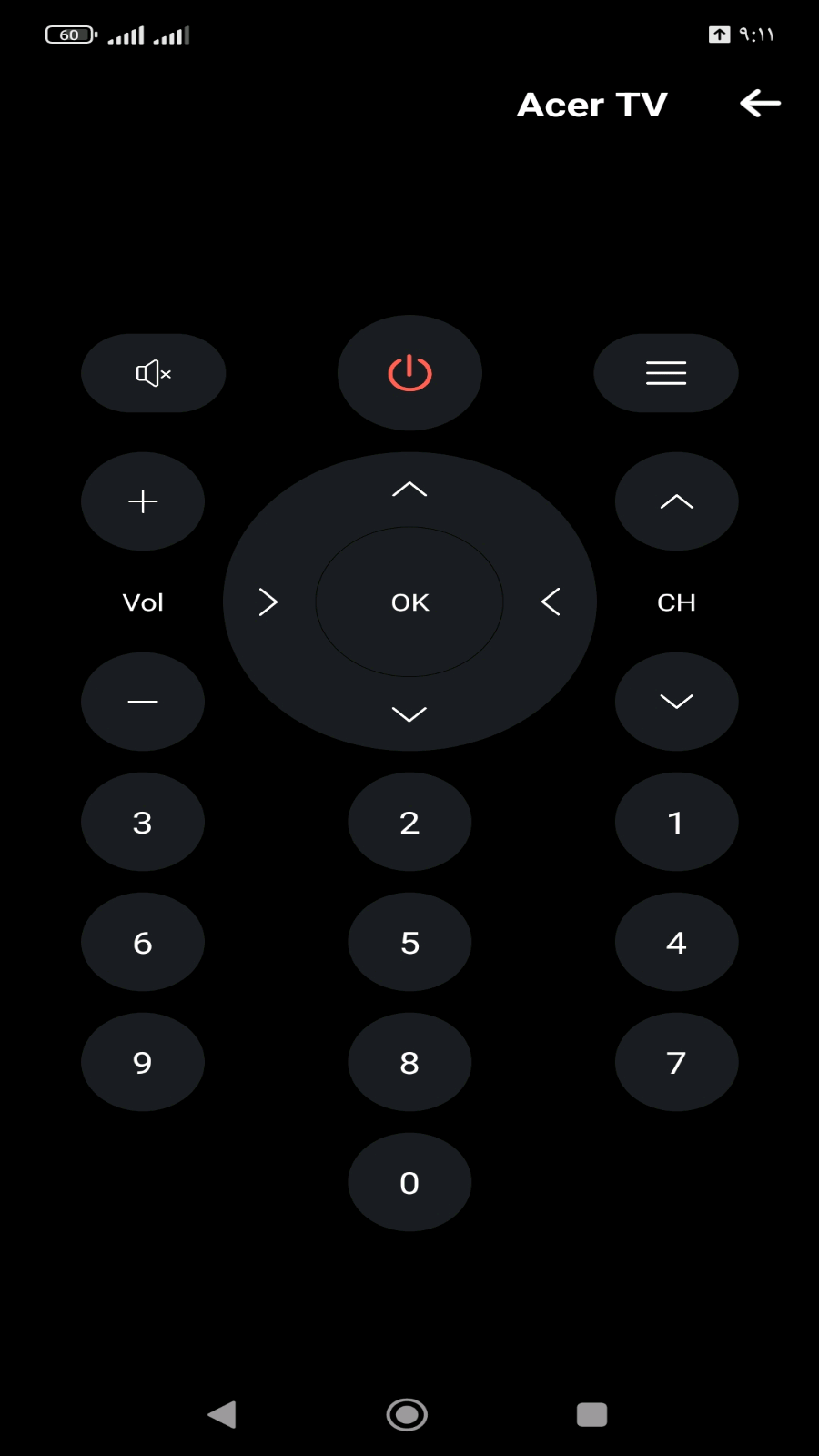Tap the right-pointing arrow on the d-pad

point(268,602)
